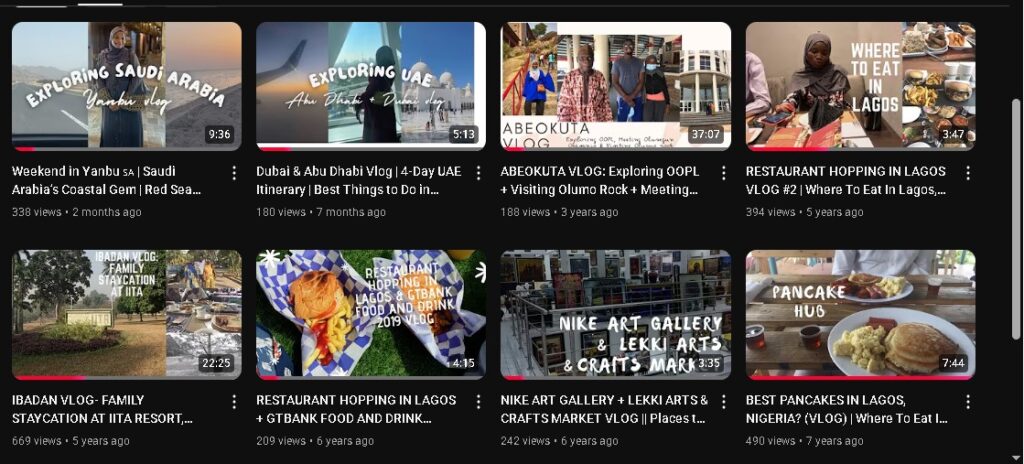Show the menu for Best Pancakes in Lagos video
This screenshot has height=464, width=1024.
967,402
